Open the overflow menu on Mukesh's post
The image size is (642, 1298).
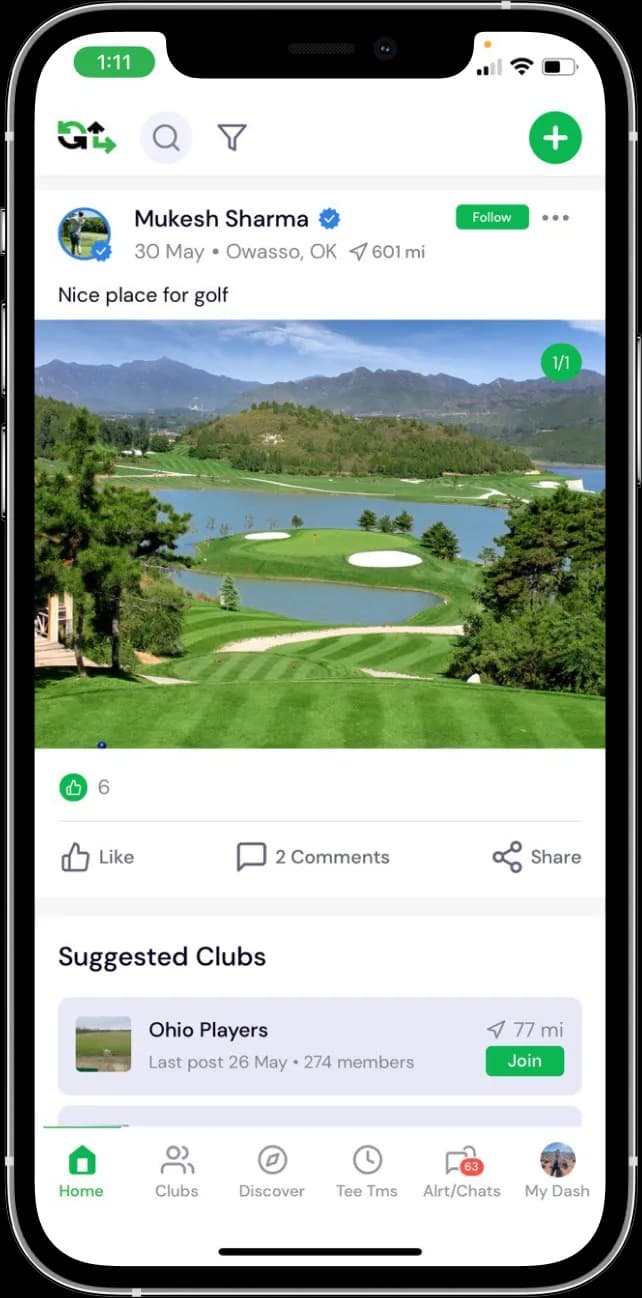pyautogui.click(x=555, y=218)
